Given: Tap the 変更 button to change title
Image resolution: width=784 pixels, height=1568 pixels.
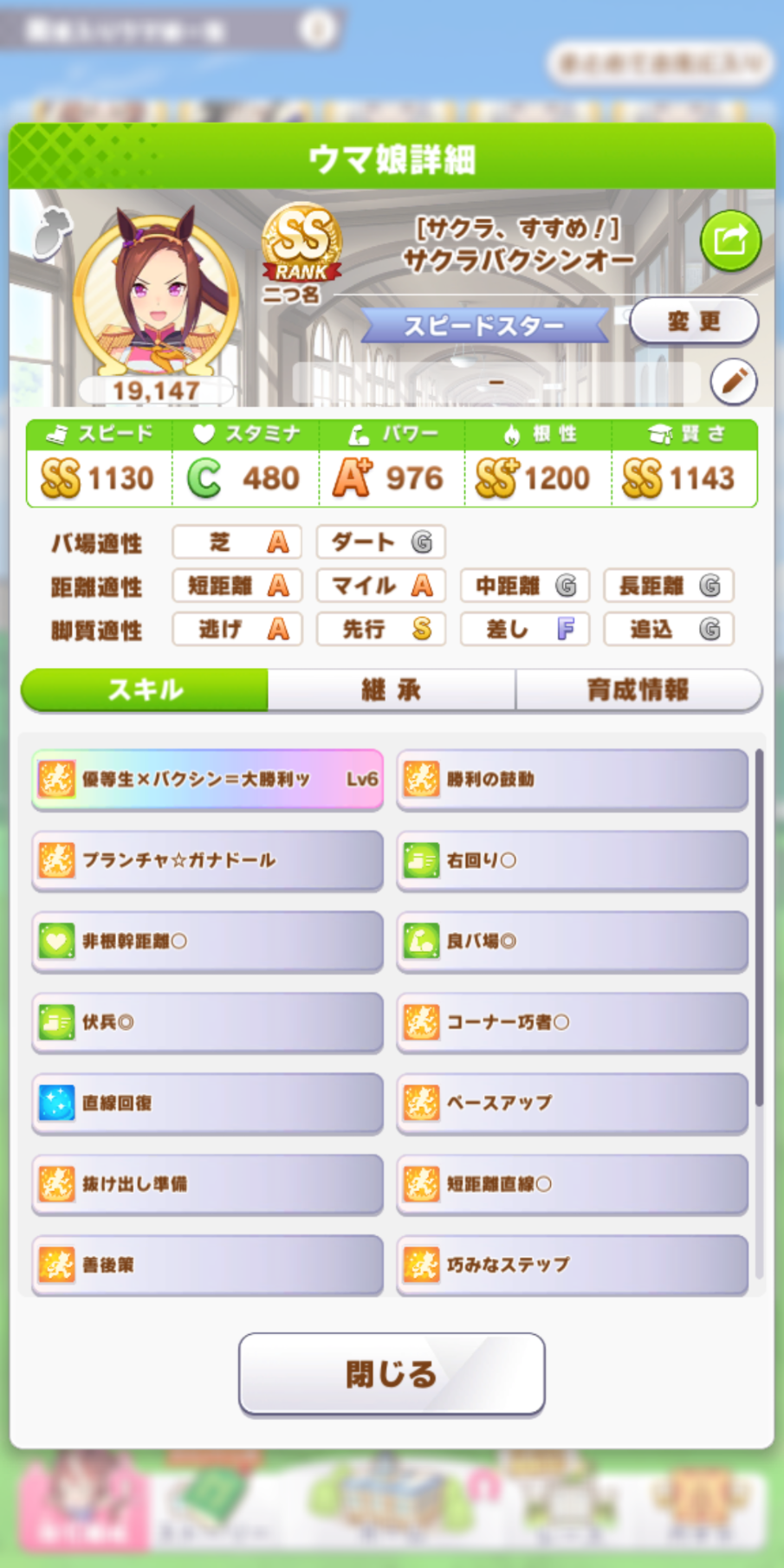Looking at the screenshot, I should click(693, 321).
